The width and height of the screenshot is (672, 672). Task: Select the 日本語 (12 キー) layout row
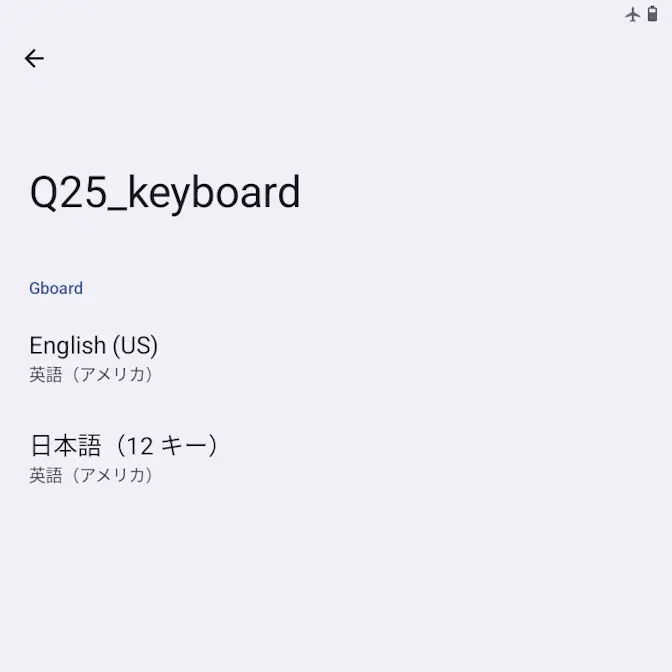point(124,459)
